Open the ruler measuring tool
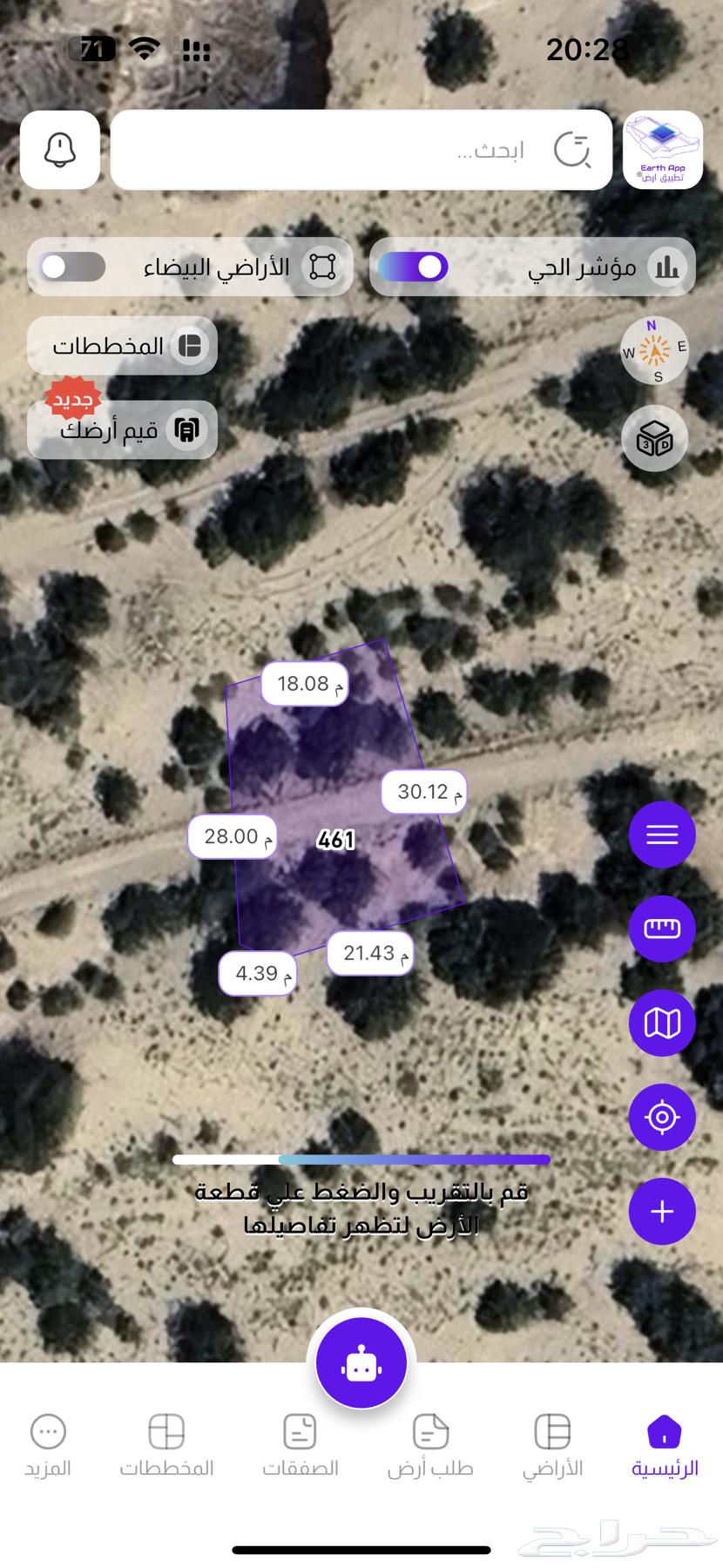Viewport: 723px width, 1568px height. (662, 929)
